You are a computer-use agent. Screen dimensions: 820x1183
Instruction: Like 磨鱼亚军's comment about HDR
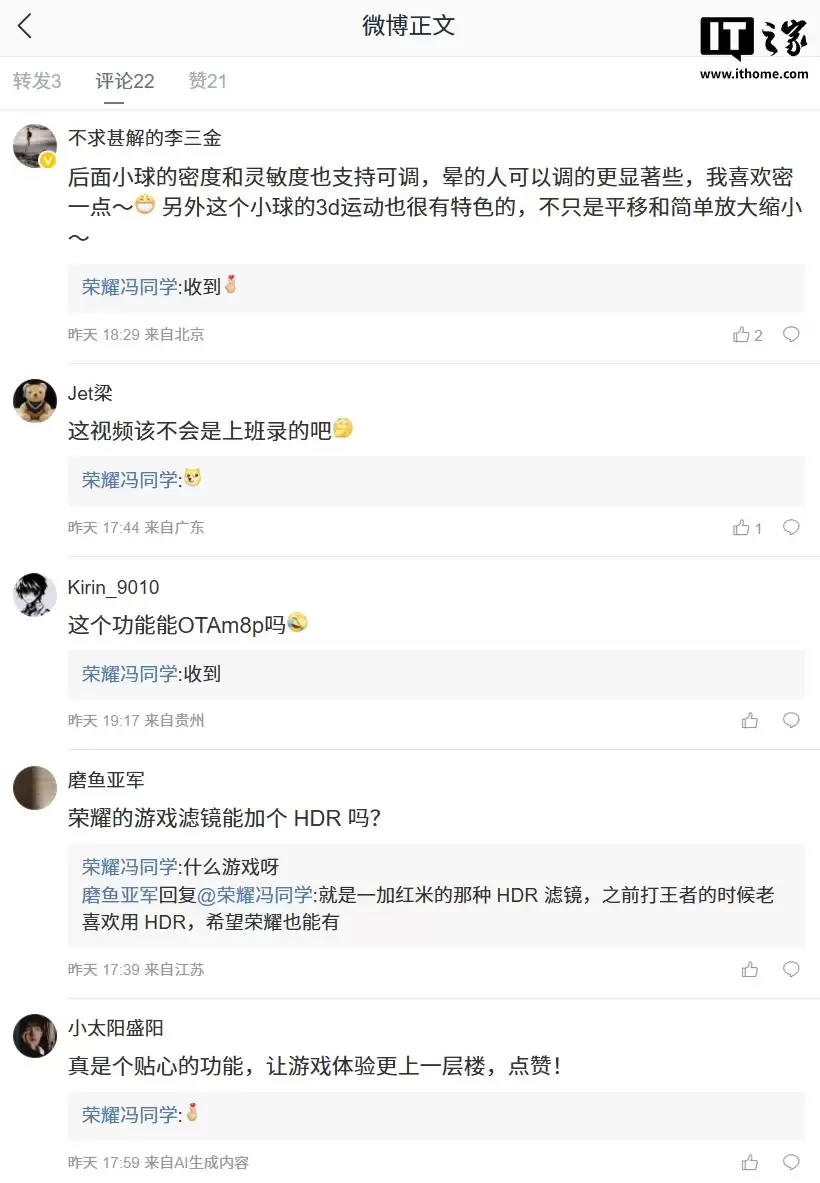(750, 969)
